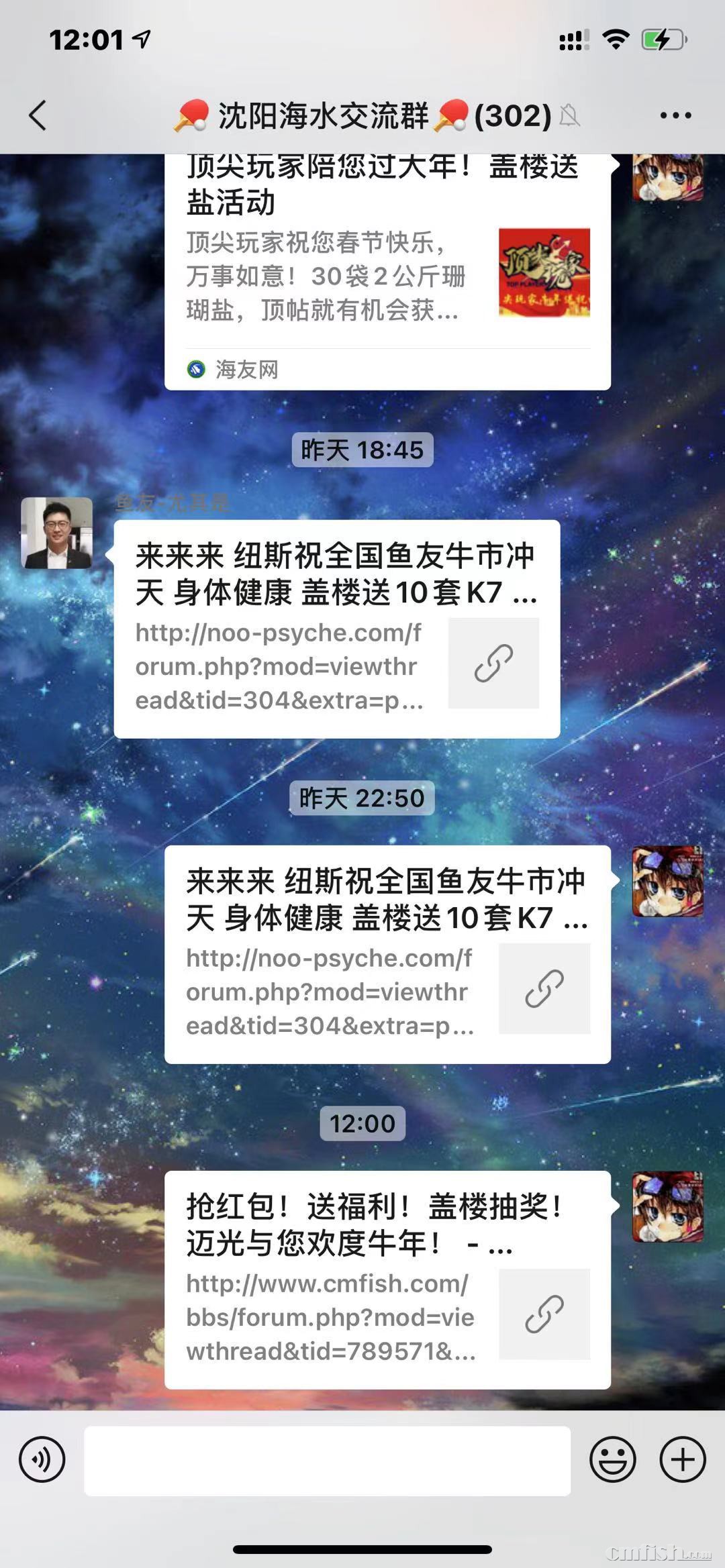Open the noo-psyche link sent at 22:50
Image resolution: width=725 pixels, height=1568 pixels.
(x=387, y=954)
